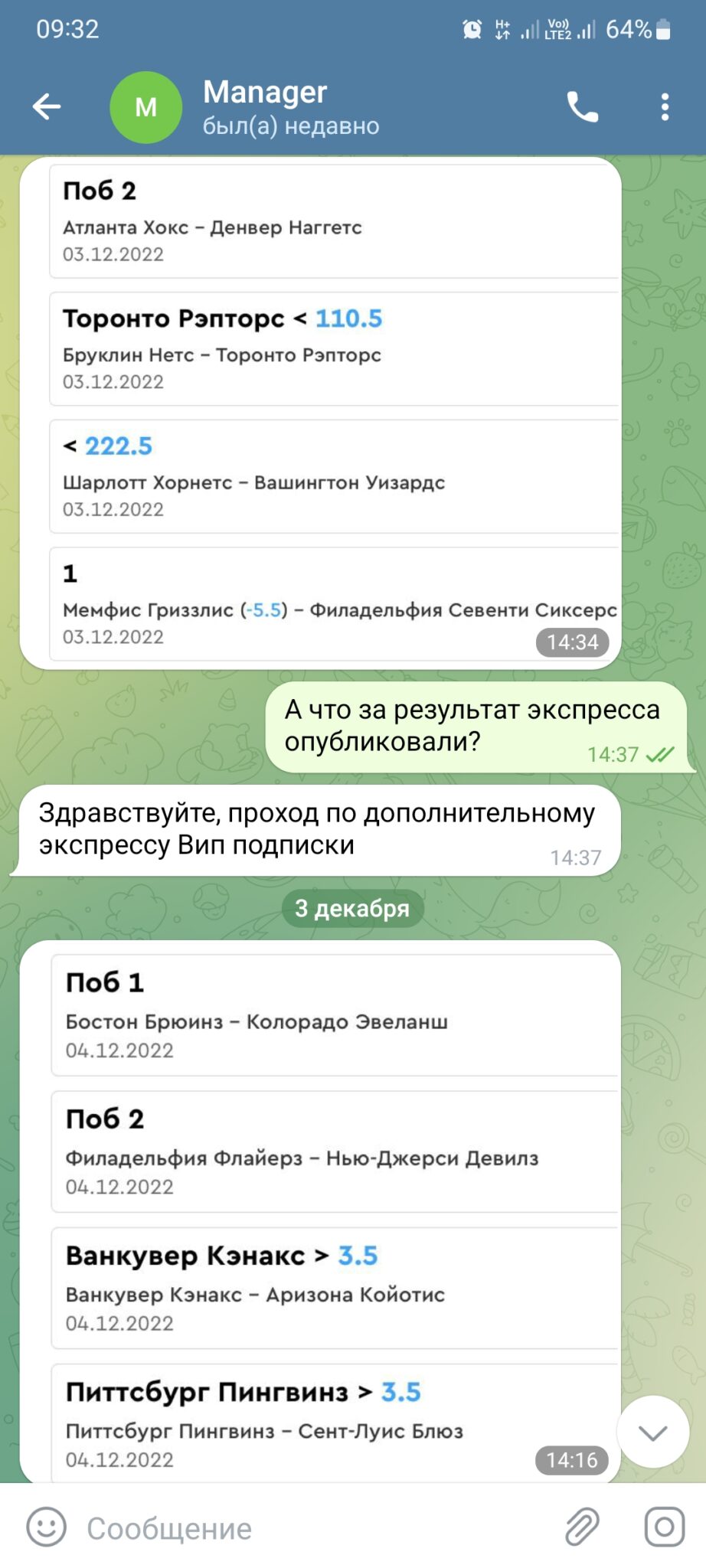The image size is (706, 1568).
Task: Start a voice call with Manager
Action: 583,107
